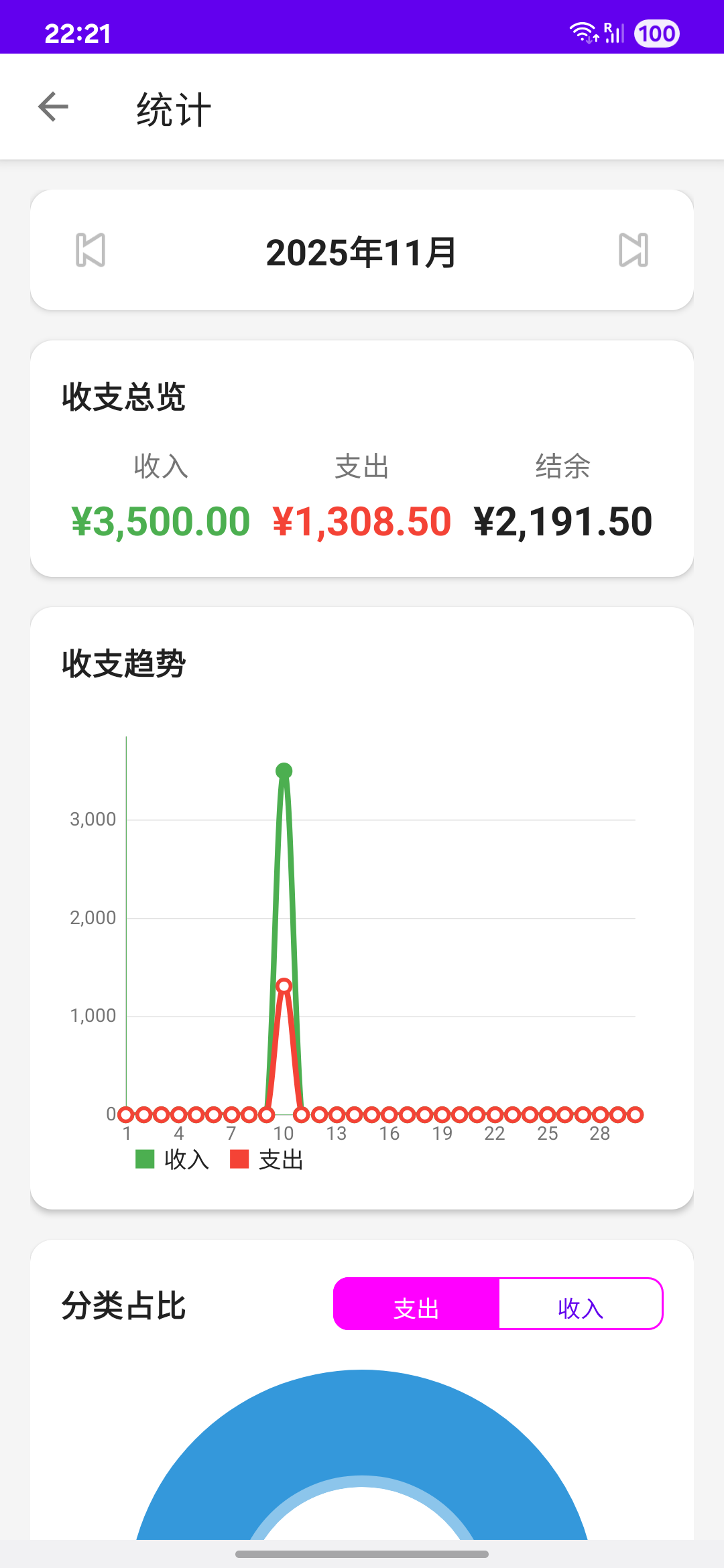Select the 支出 segment in 分类占比
Viewport: 724px width, 1568px height.
416,1303
